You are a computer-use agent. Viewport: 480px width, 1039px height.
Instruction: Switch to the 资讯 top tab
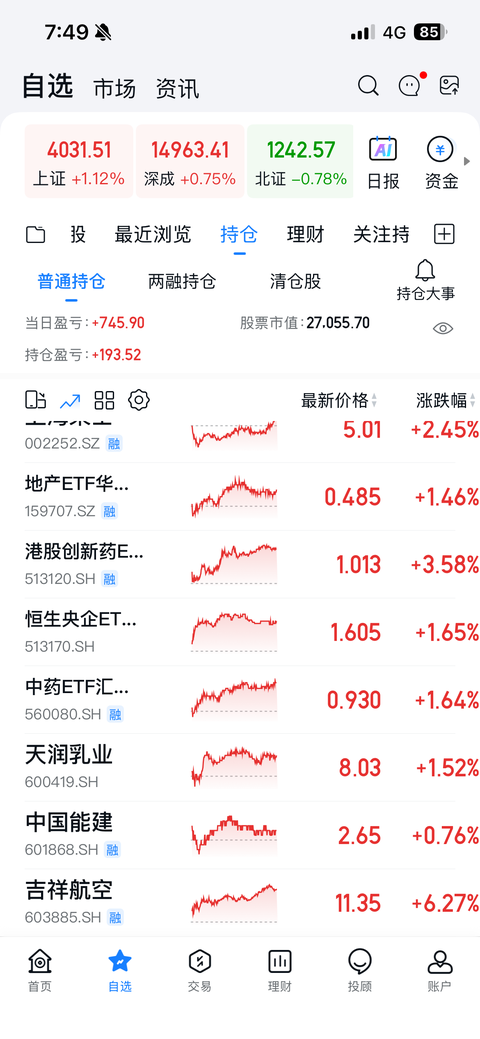coord(177,88)
